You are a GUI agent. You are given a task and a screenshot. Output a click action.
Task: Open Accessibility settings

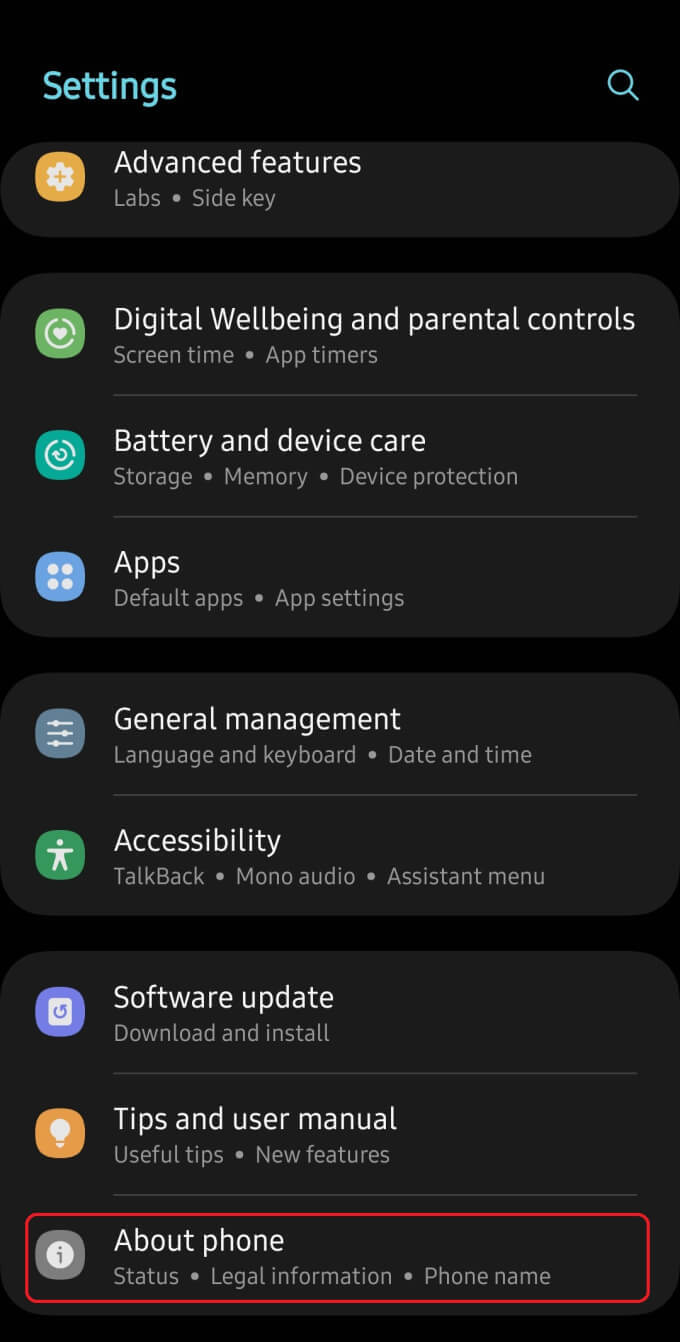(x=340, y=856)
